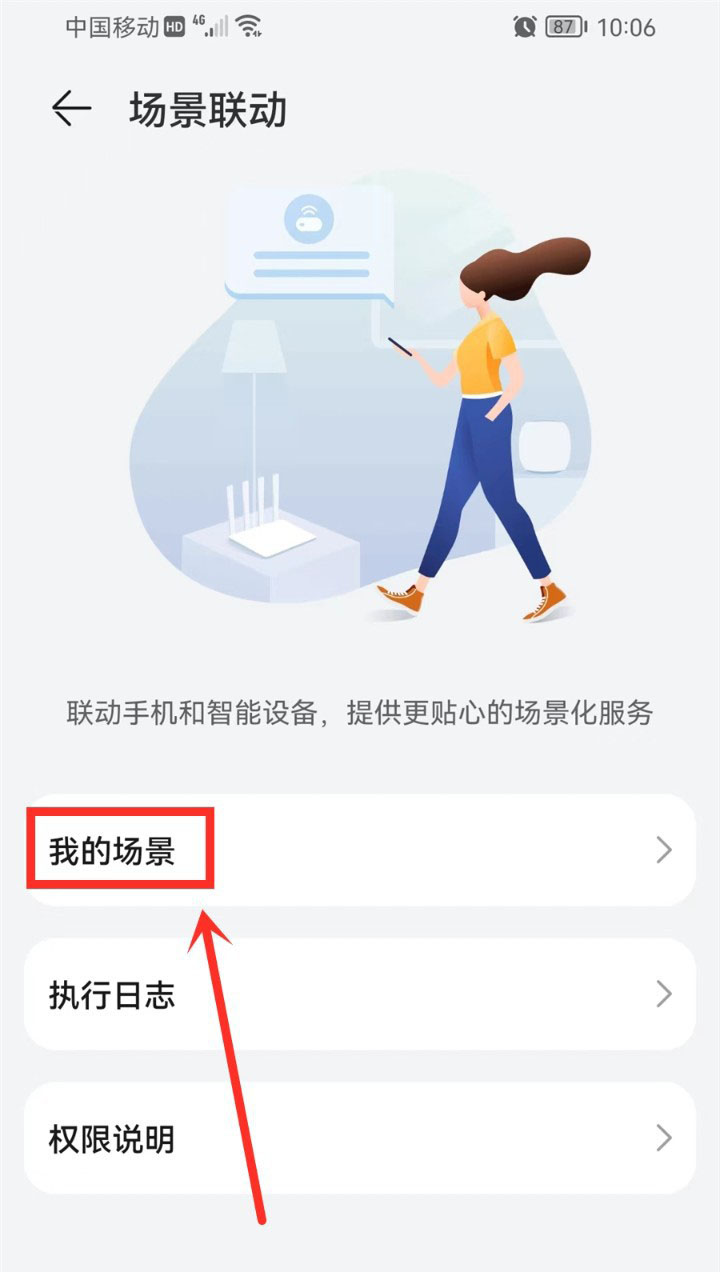Viewport: 720px width, 1272px height.
Task: Open 我的场景 row
Action: click(x=360, y=851)
